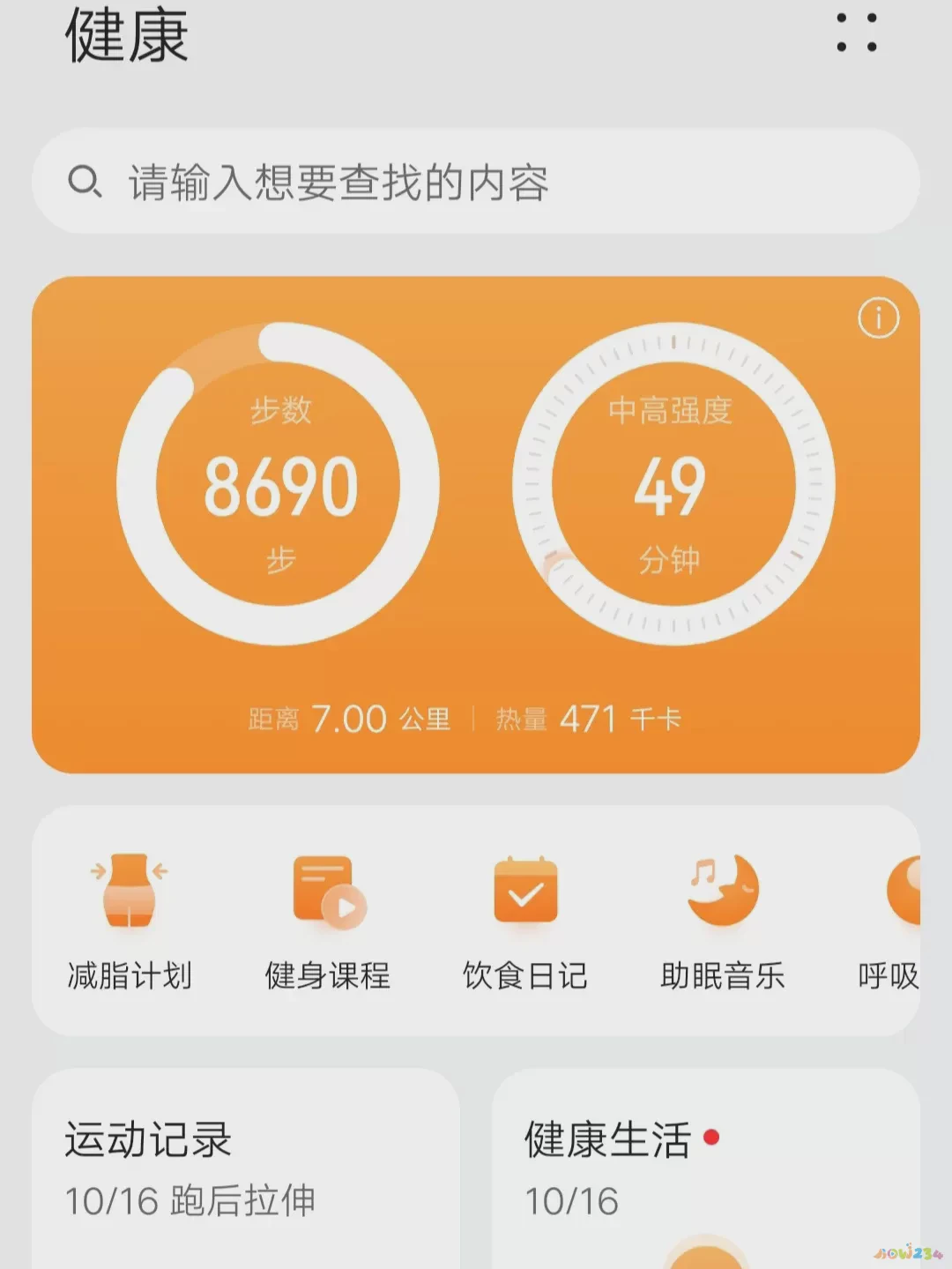The width and height of the screenshot is (952, 1269).
Task: Tap the magnifier icon in the search bar
Action: coord(83,183)
